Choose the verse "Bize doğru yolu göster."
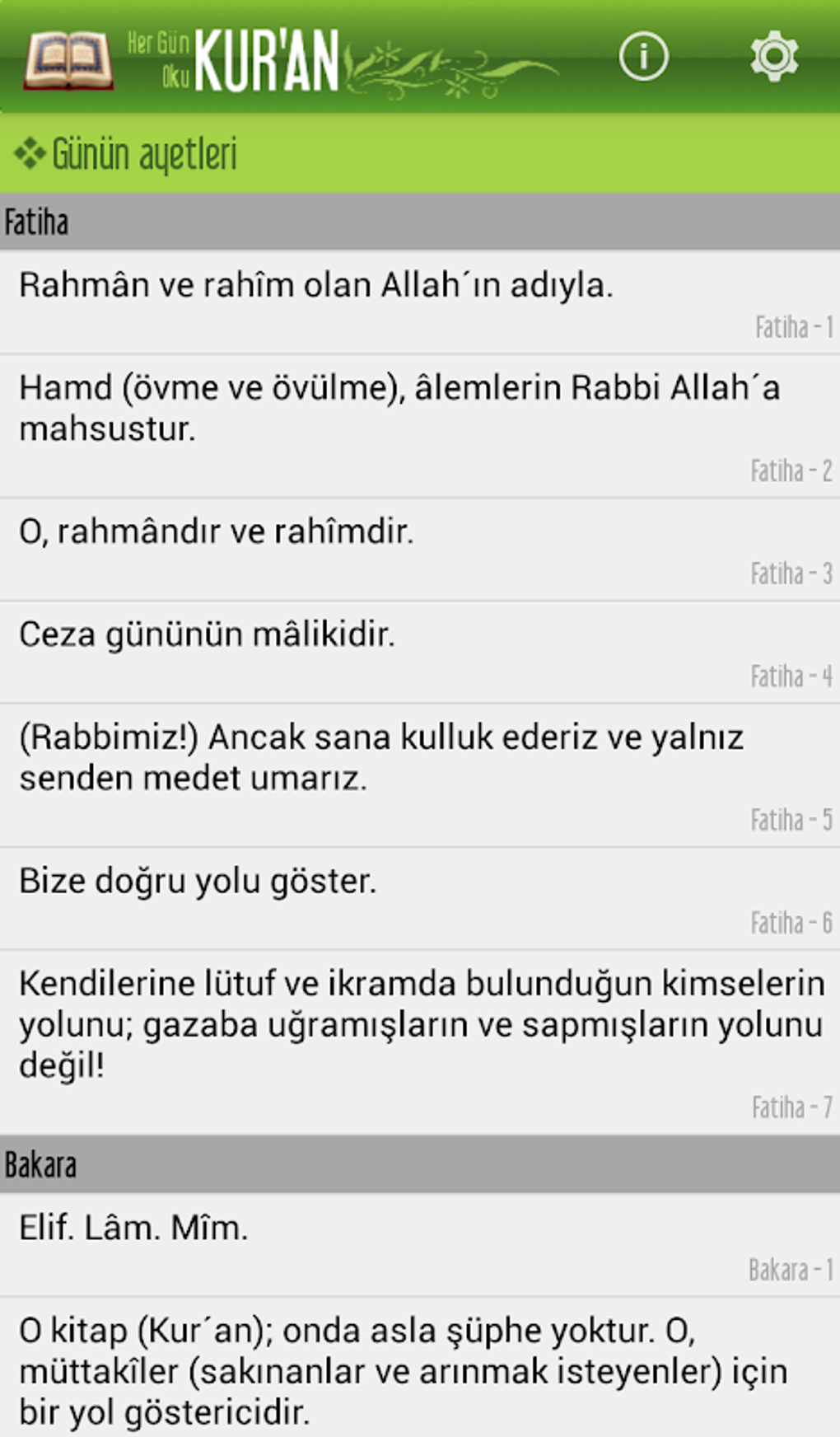This screenshot has width=840, height=1437. pos(420,898)
